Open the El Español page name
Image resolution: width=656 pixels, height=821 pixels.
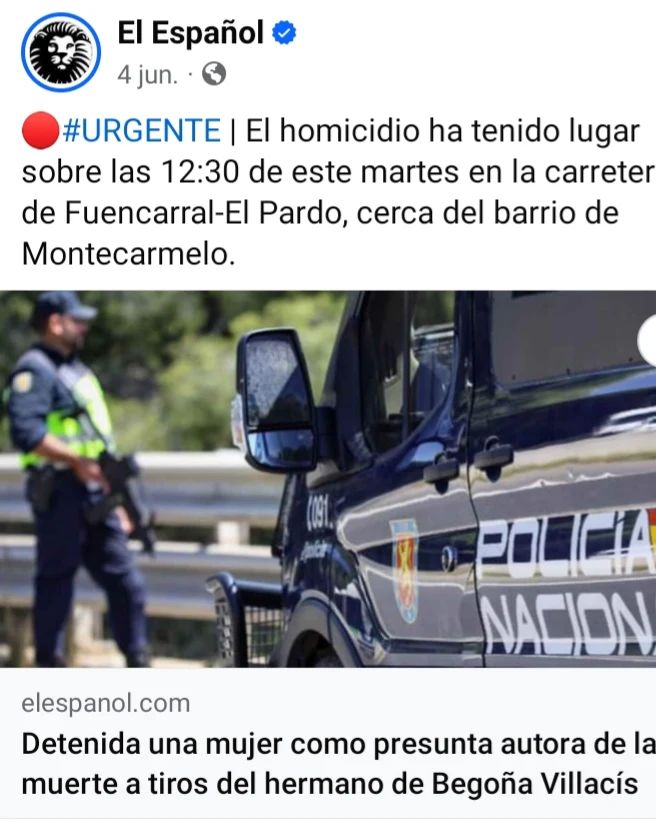(191, 33)
